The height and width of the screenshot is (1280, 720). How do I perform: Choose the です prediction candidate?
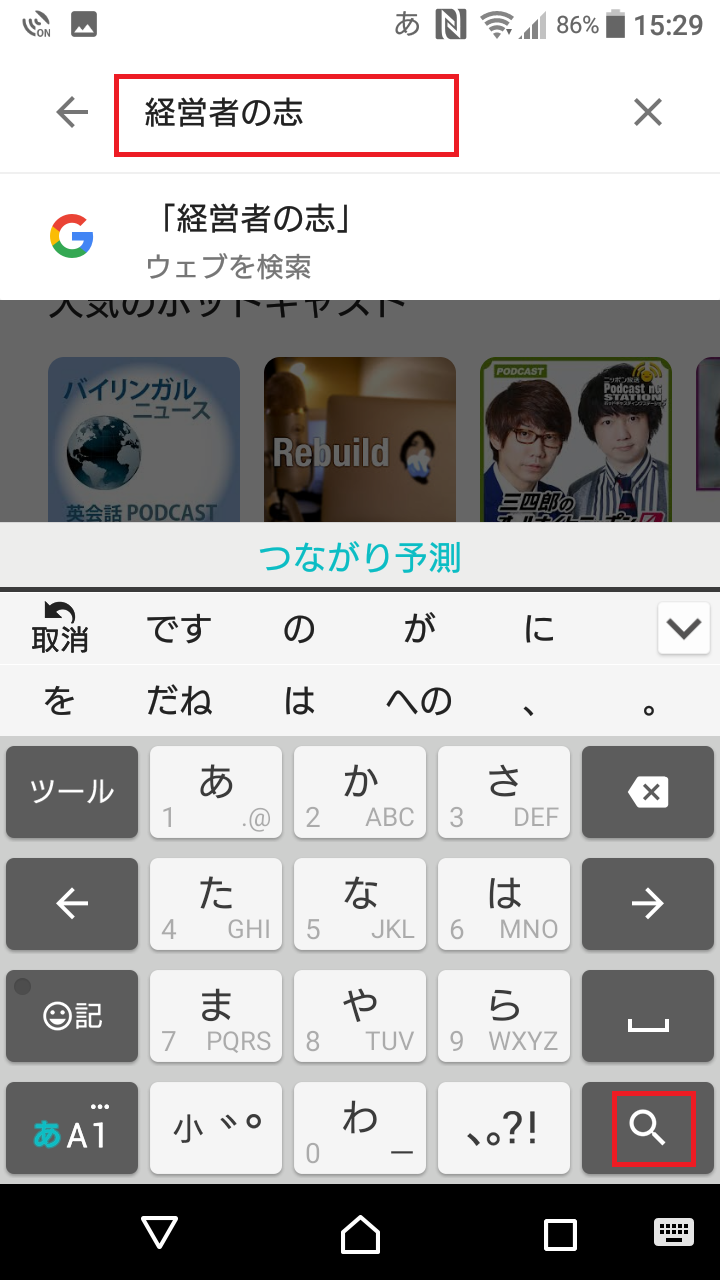pos(180,629)
